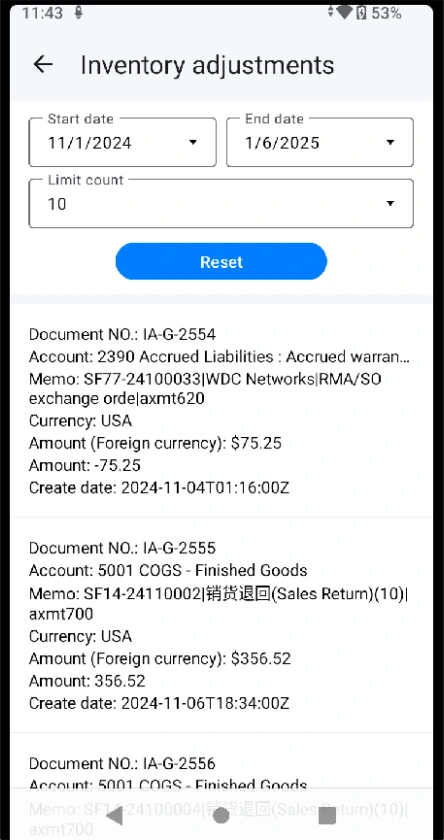
Task: Tap the system home button
Action: (x=221, y=815)
